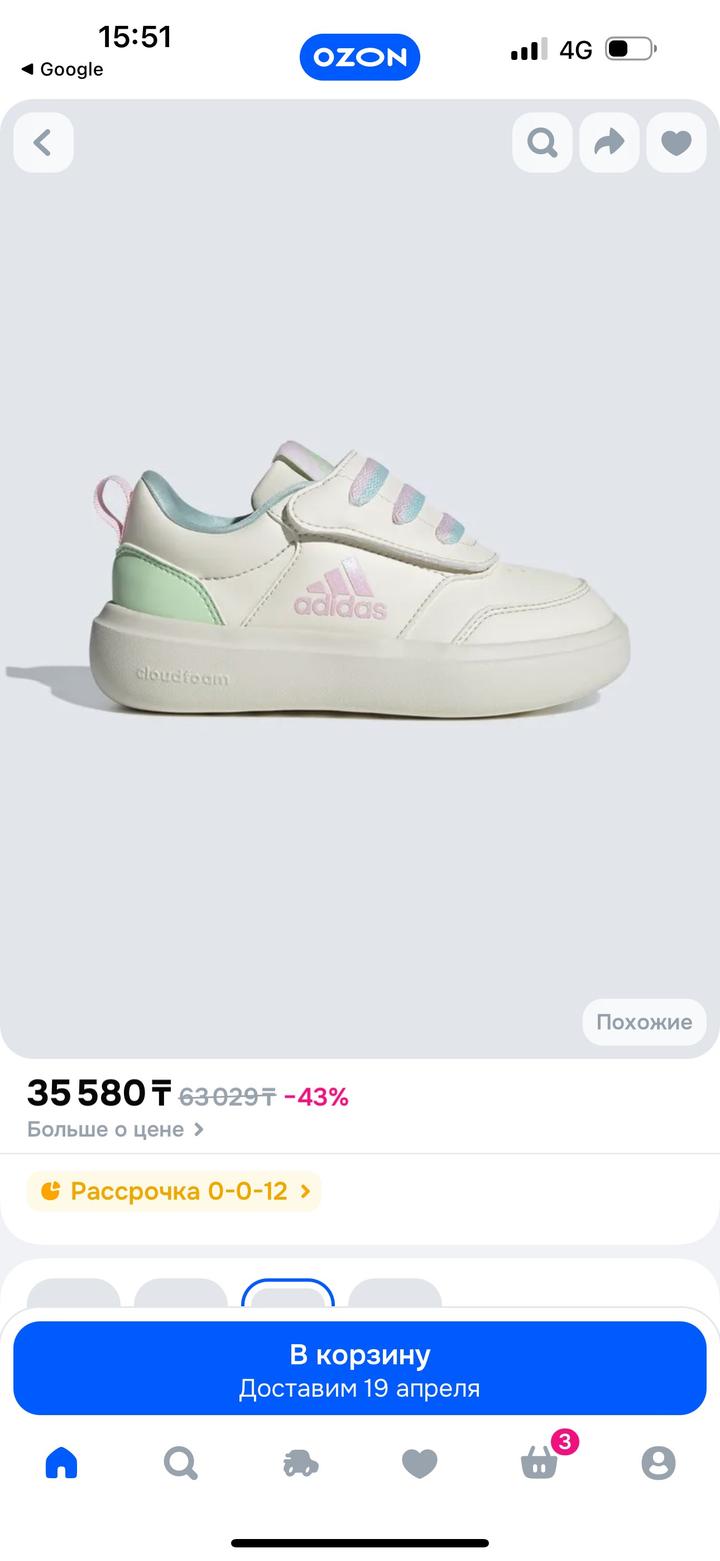Viewport: 720px width, 1561px height.
Task: Open Рассрочка 0-0-12 installment offer
Action: tap(174, 1191)
